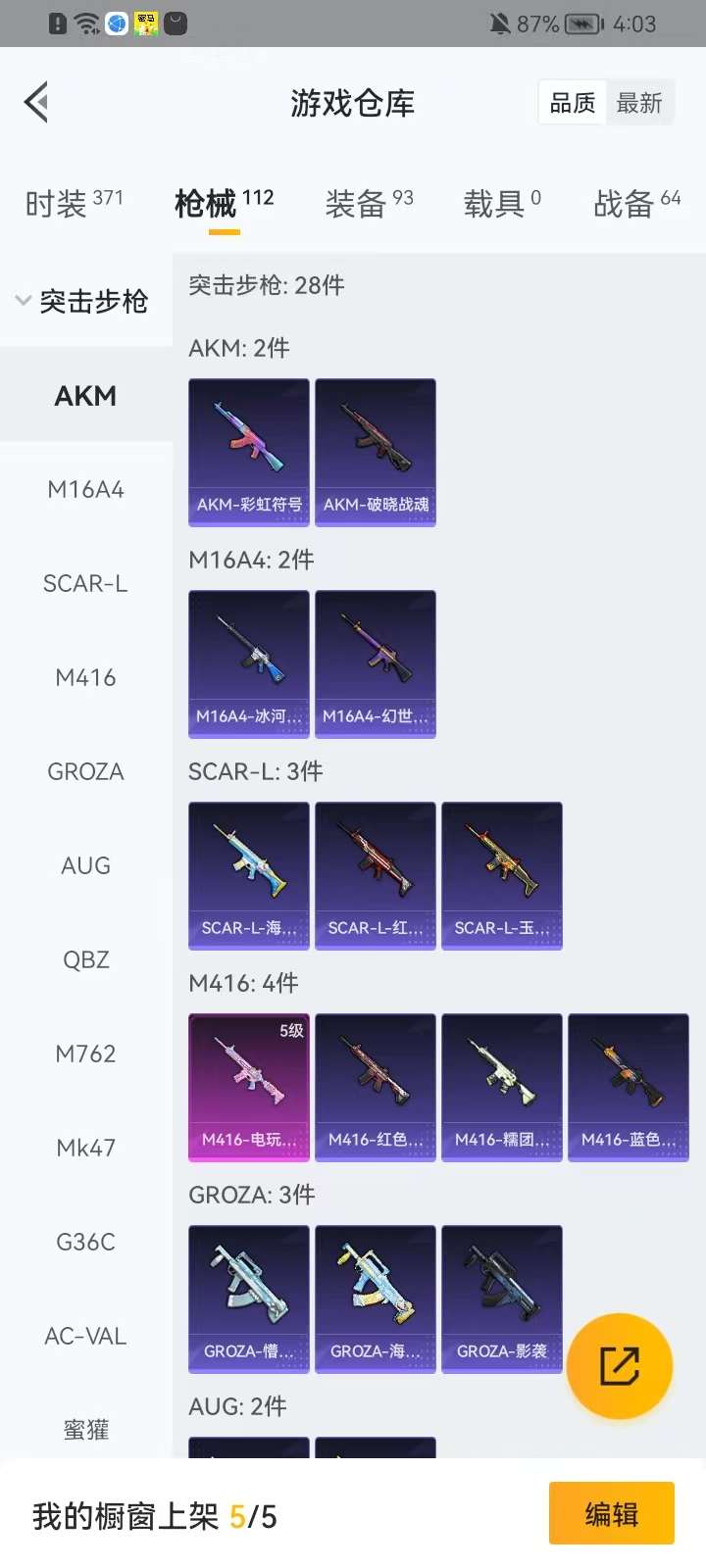This screenshot has width=706, height=1568.
Task: Switch to the 战备 tab
Action: click(x=636, y=203)
